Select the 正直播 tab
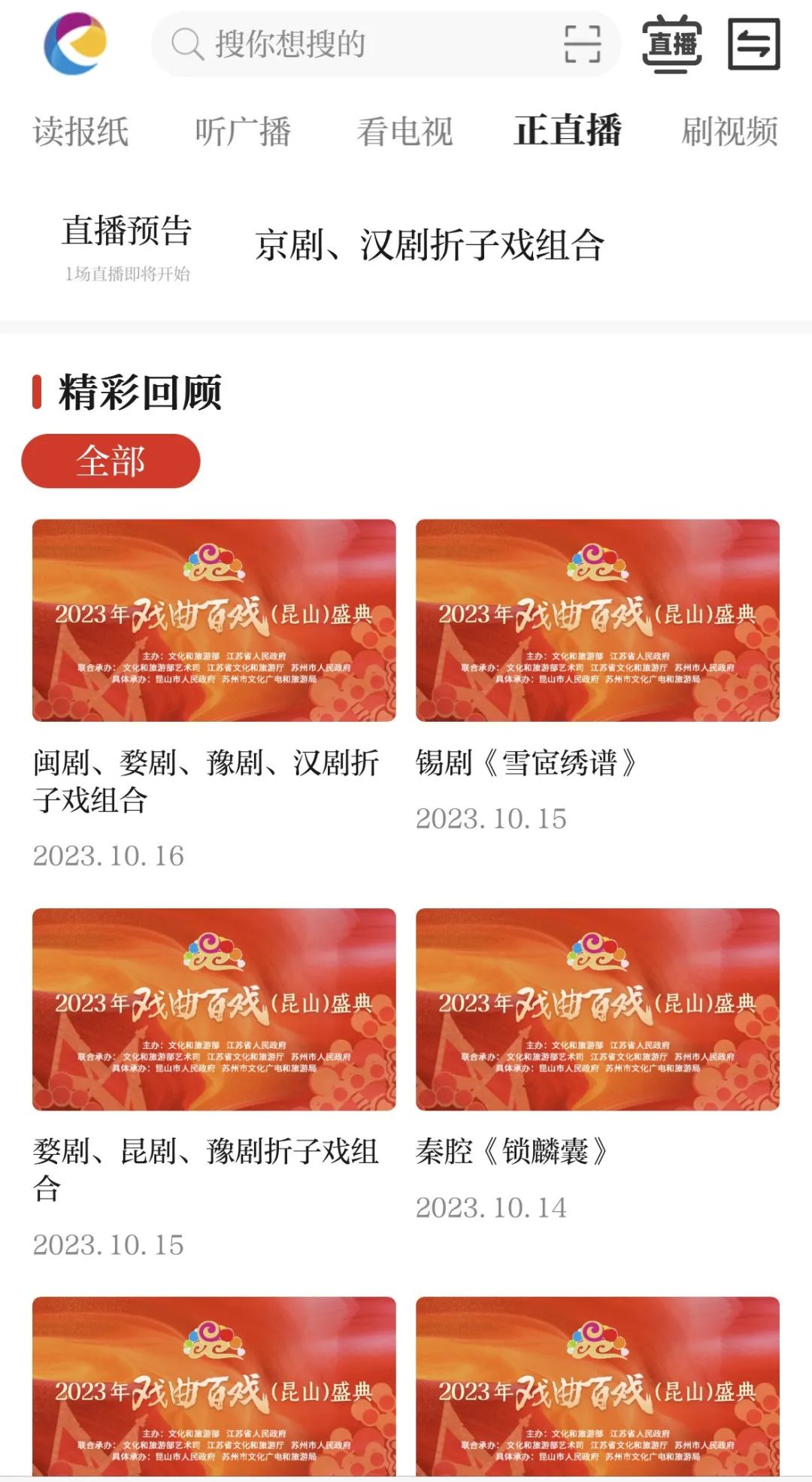This screenshot has width=812, height=1482. click(x=568, y=131)
